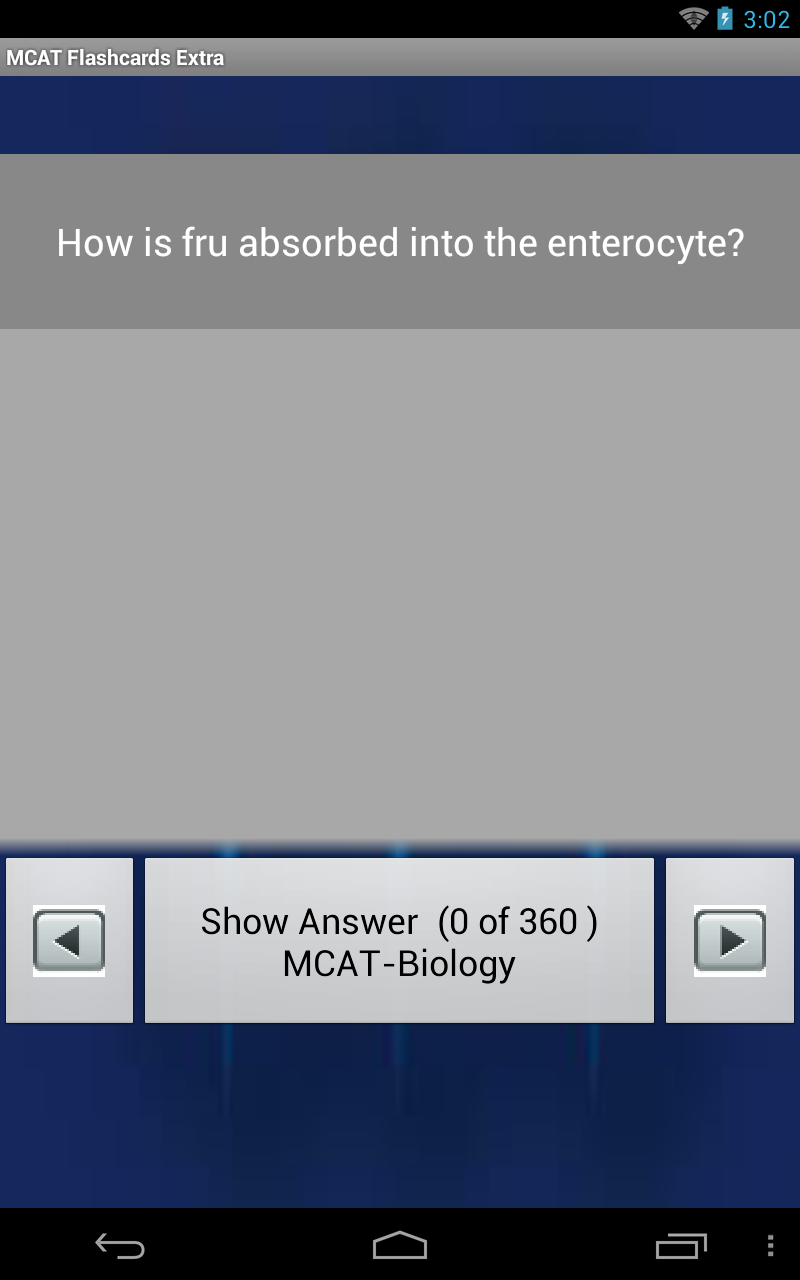
Task: Tap the MCAT Flashcards Extra title bar
Action: click(x=115, y=58)
